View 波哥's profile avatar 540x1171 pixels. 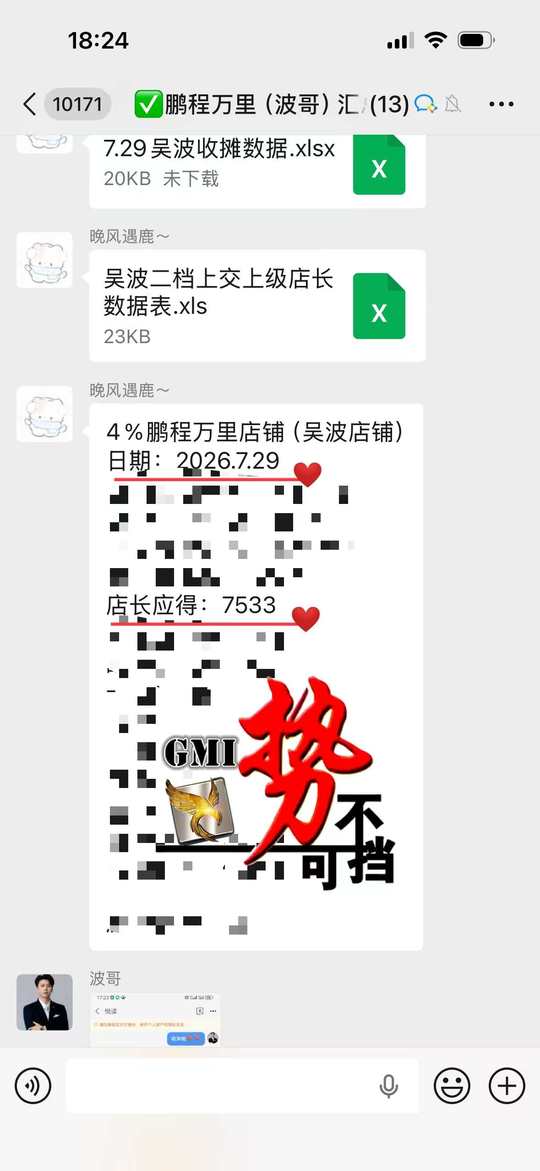[x=45, y=1002]
